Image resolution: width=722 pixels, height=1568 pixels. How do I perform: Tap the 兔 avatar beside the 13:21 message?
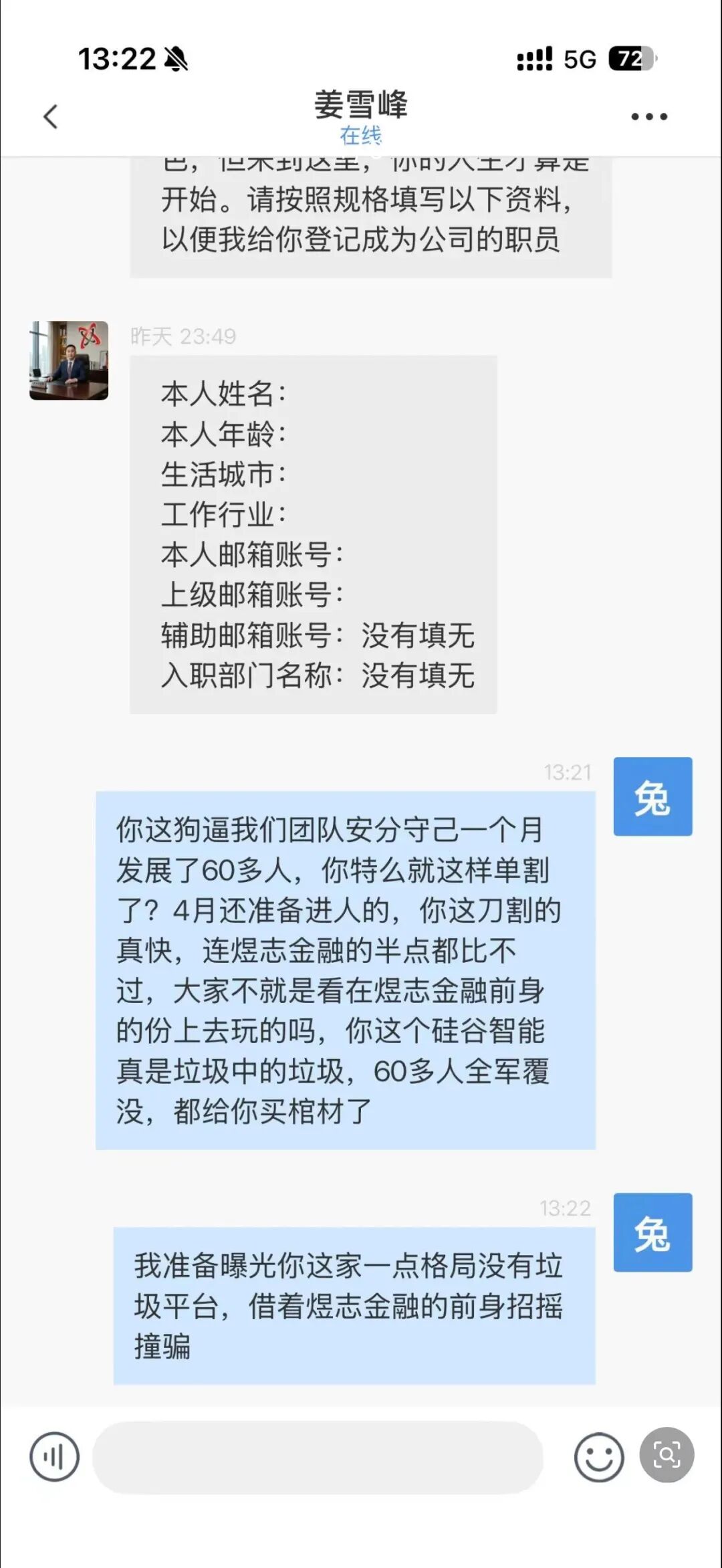coord(652,796)
